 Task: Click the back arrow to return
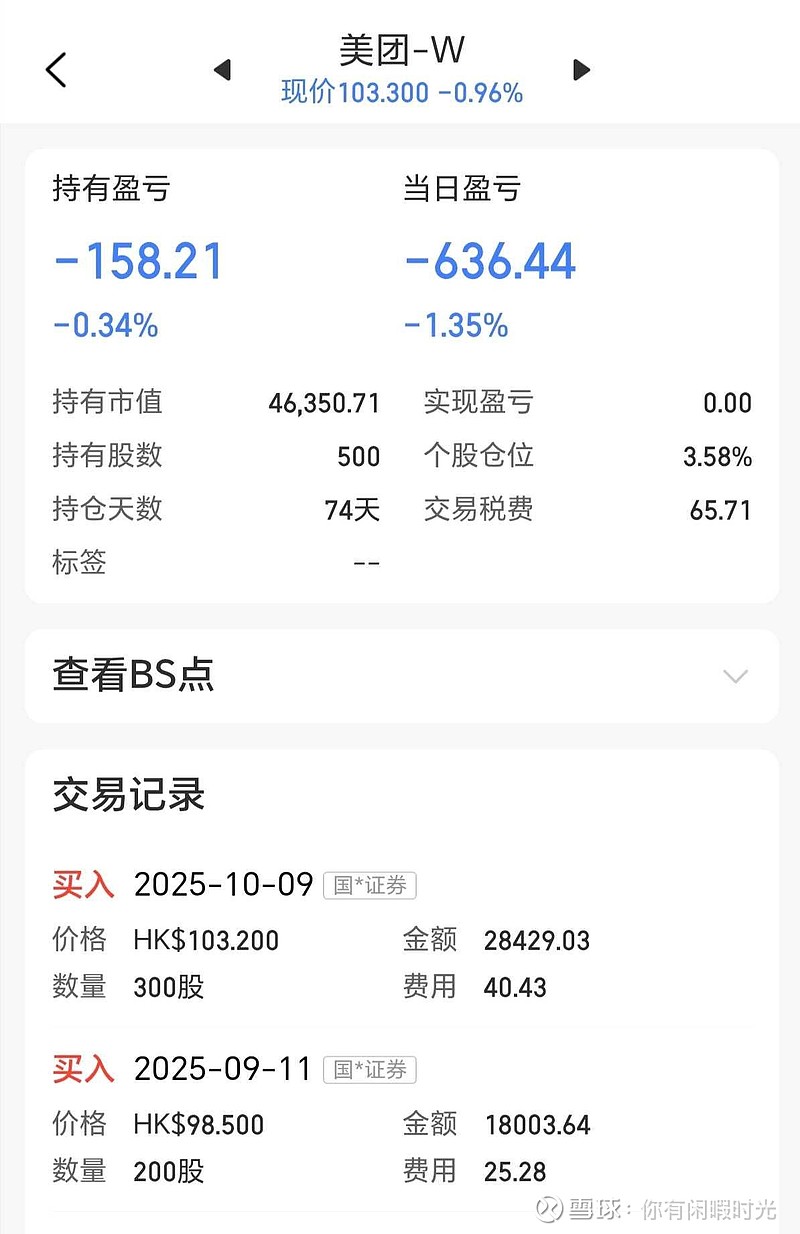[55, 70]
